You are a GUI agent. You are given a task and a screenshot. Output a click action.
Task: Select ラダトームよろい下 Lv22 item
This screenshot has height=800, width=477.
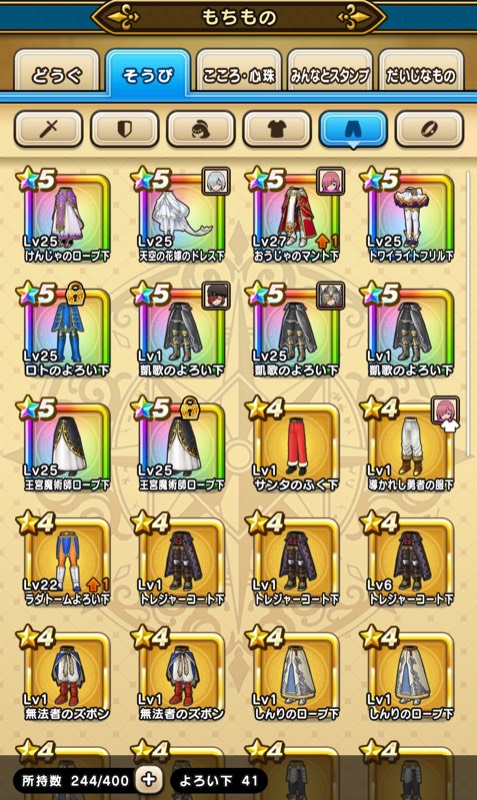[x=66, y=560]
